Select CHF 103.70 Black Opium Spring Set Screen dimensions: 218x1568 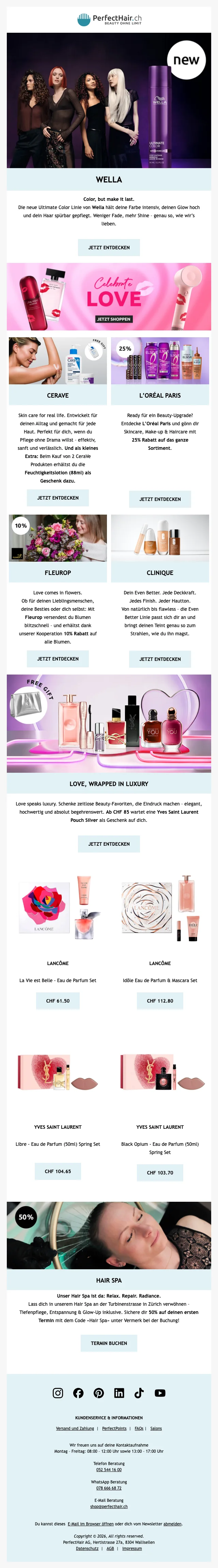coord(160,1172)
